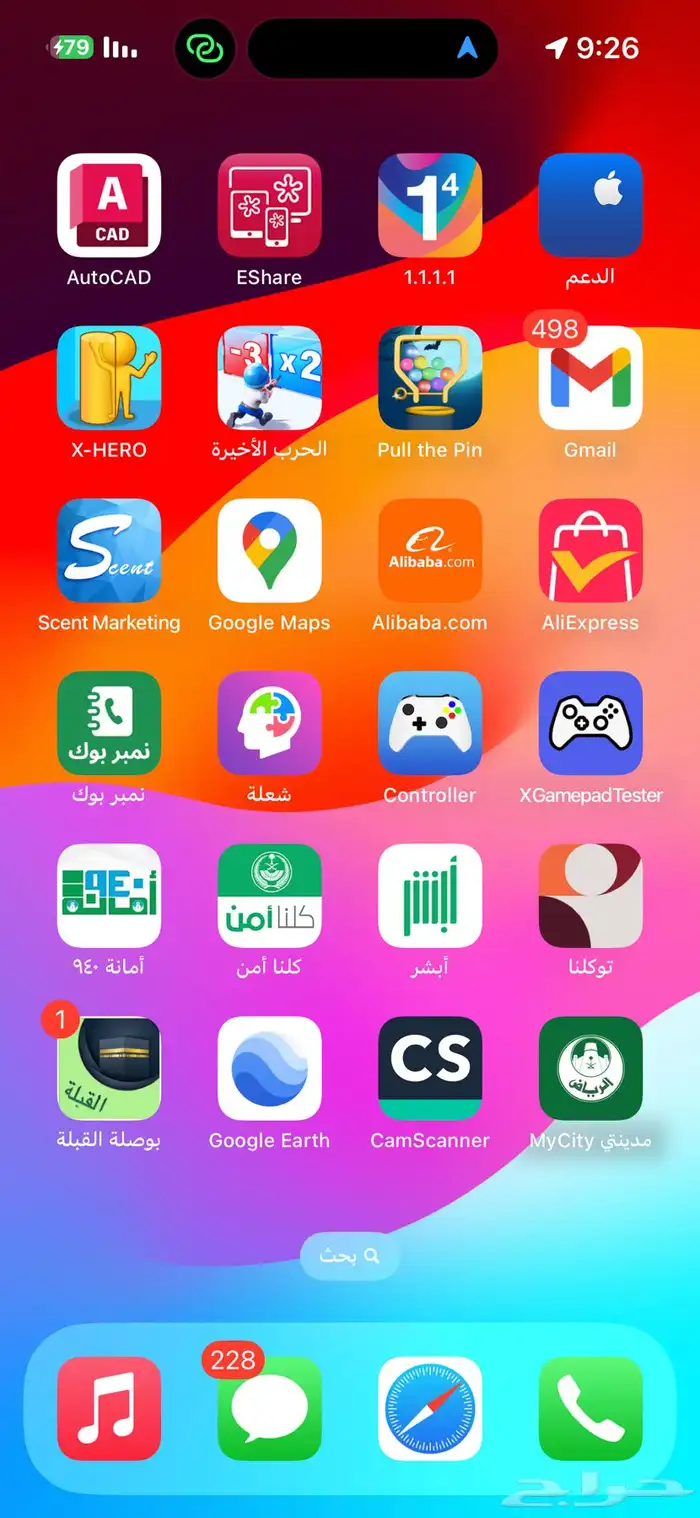The image size is (700, 1518).
Task: Launch the EShare app
Action: (269, 205)
